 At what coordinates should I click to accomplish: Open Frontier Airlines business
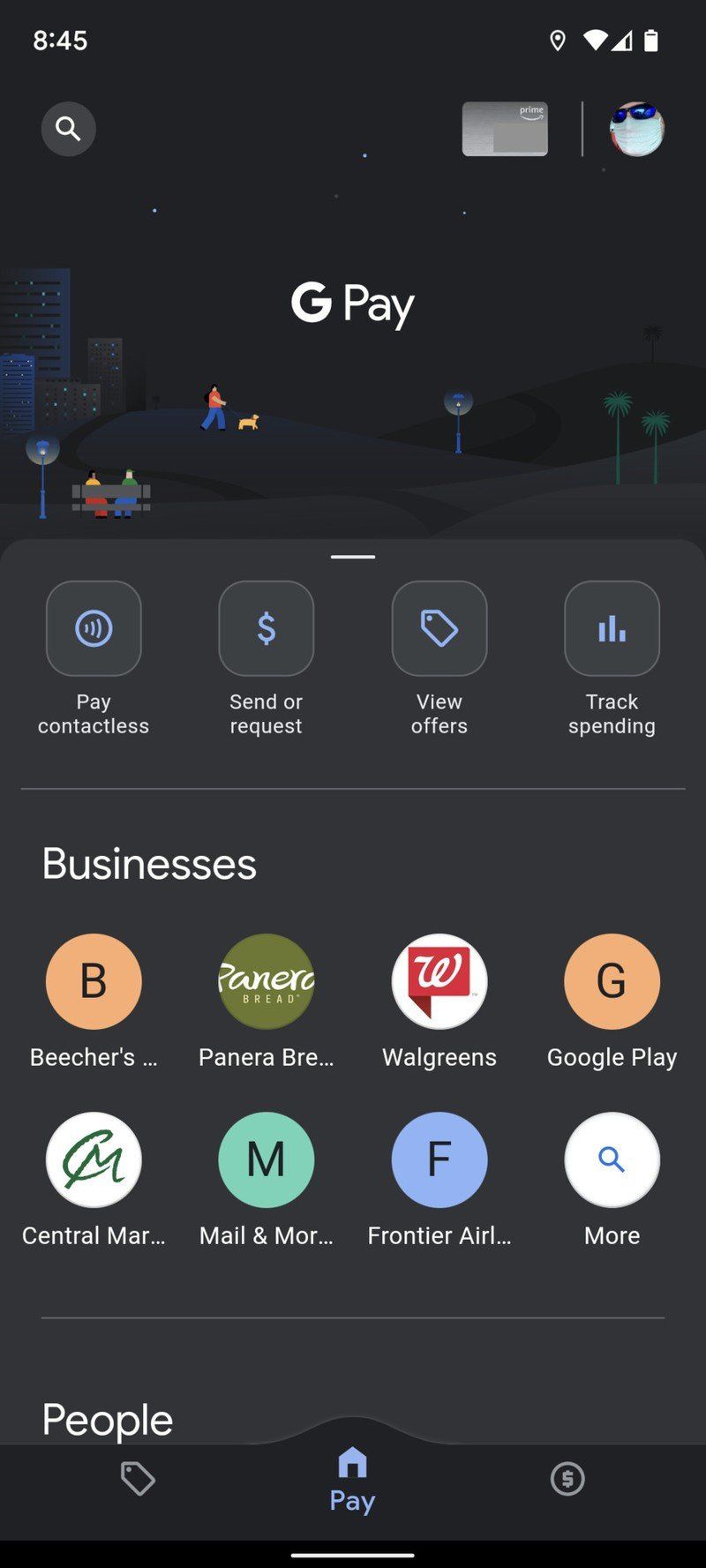(x=439, y=1159)
